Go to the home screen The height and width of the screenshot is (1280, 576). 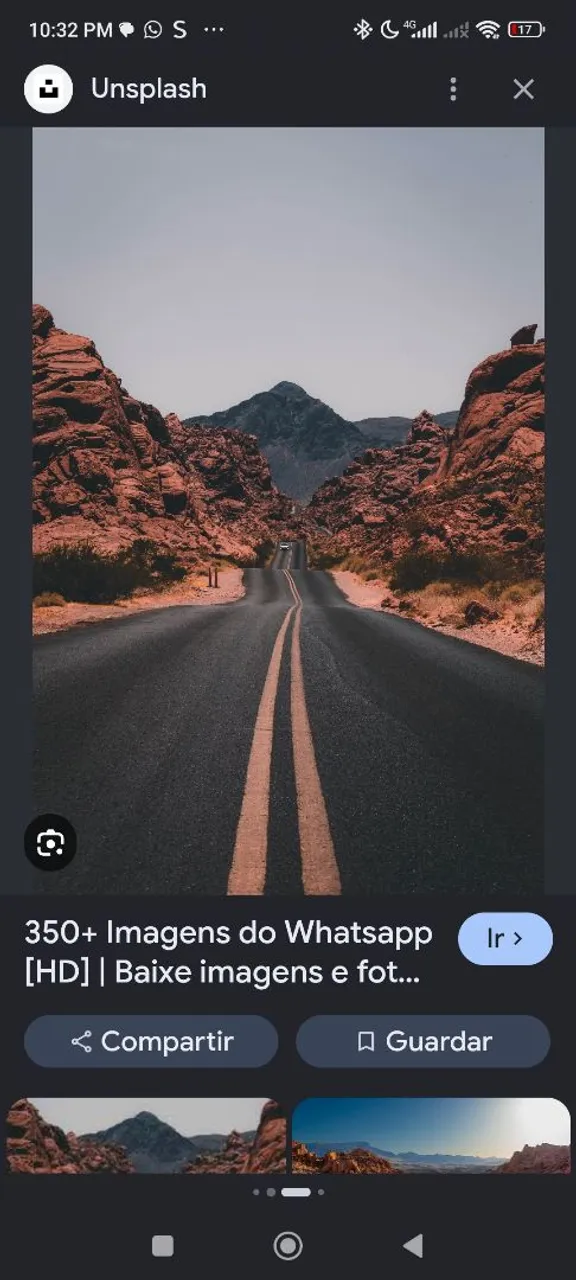click(x=288, y=1245)
